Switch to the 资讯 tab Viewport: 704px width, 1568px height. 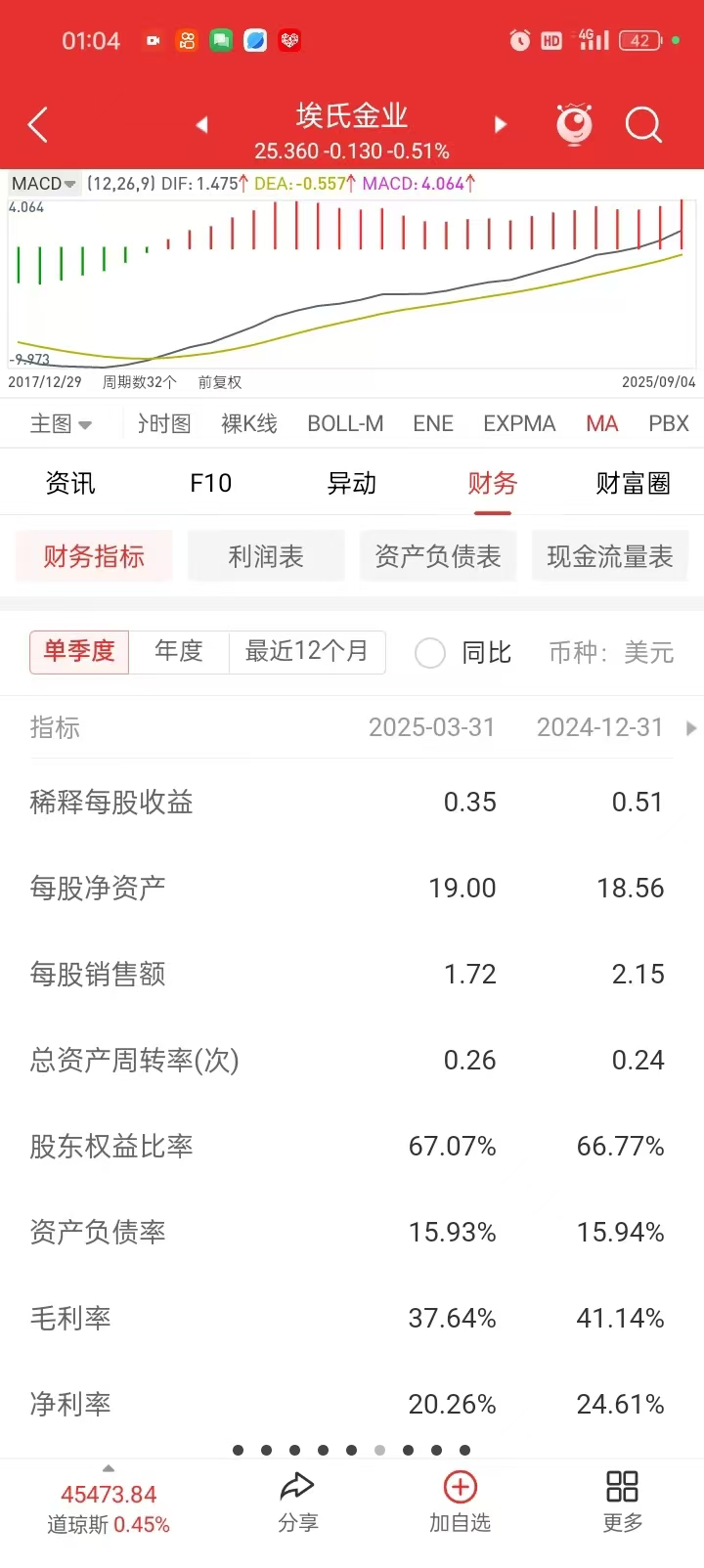[70, 483]
